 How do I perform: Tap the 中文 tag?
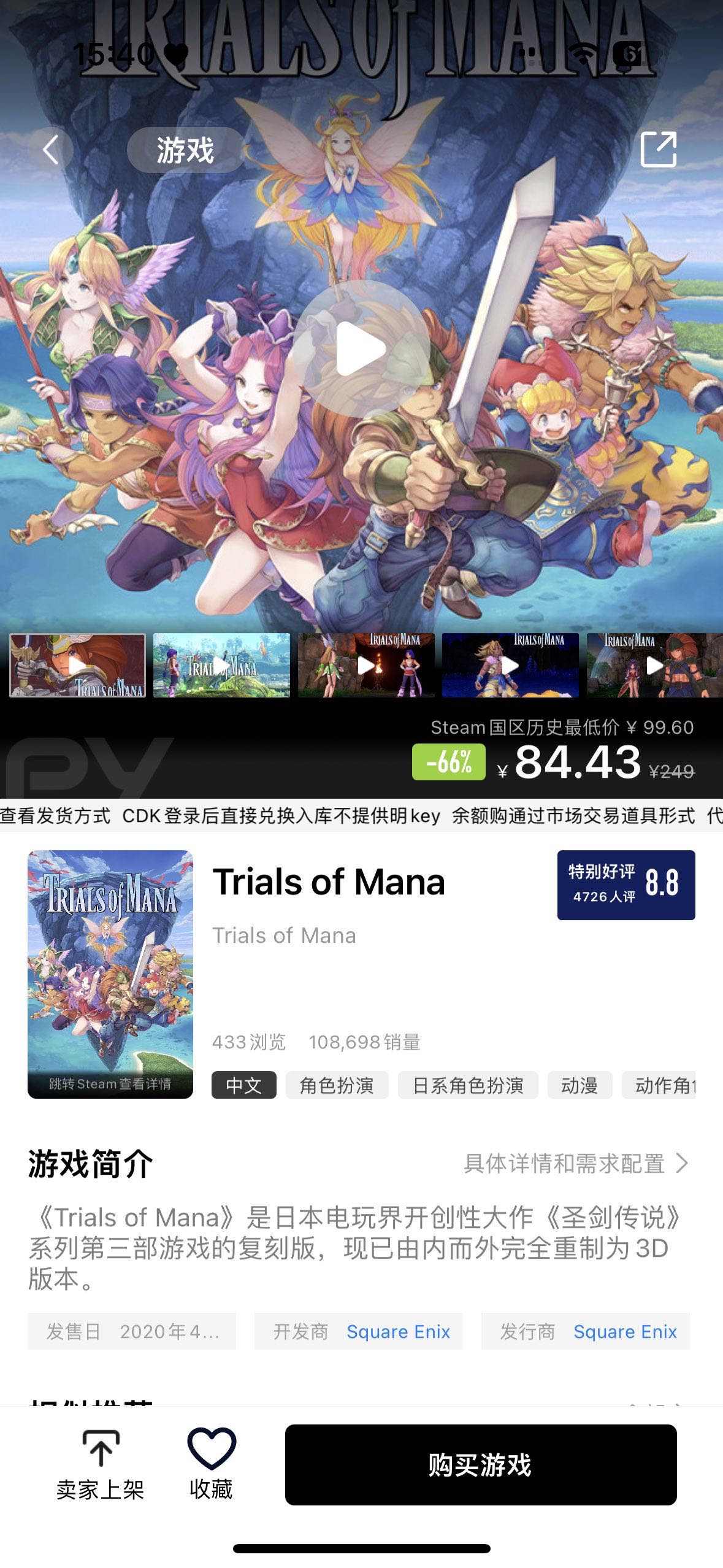243,1085
